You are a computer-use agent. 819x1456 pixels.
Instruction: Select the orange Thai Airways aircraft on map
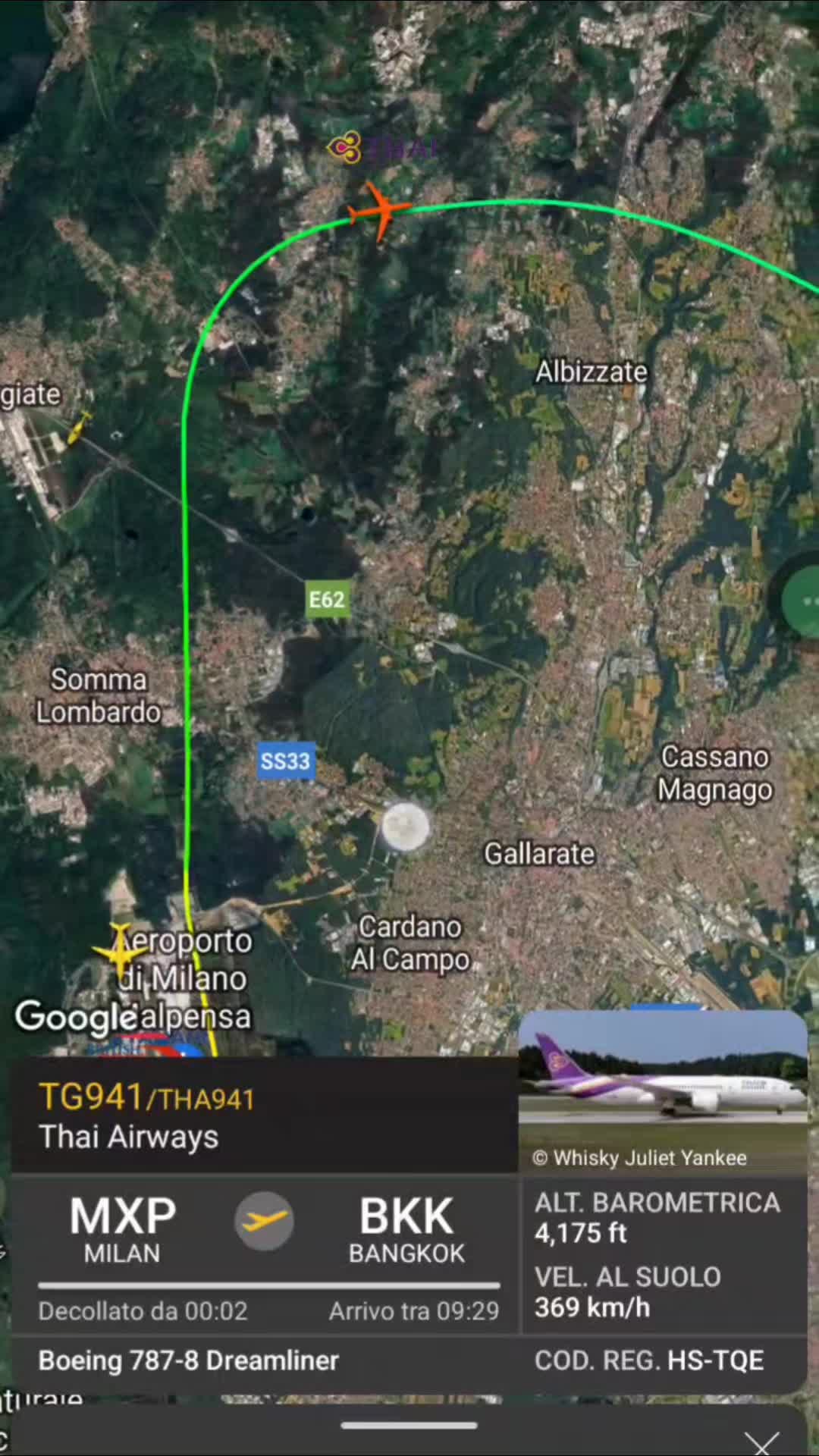(x=378, y=209)
